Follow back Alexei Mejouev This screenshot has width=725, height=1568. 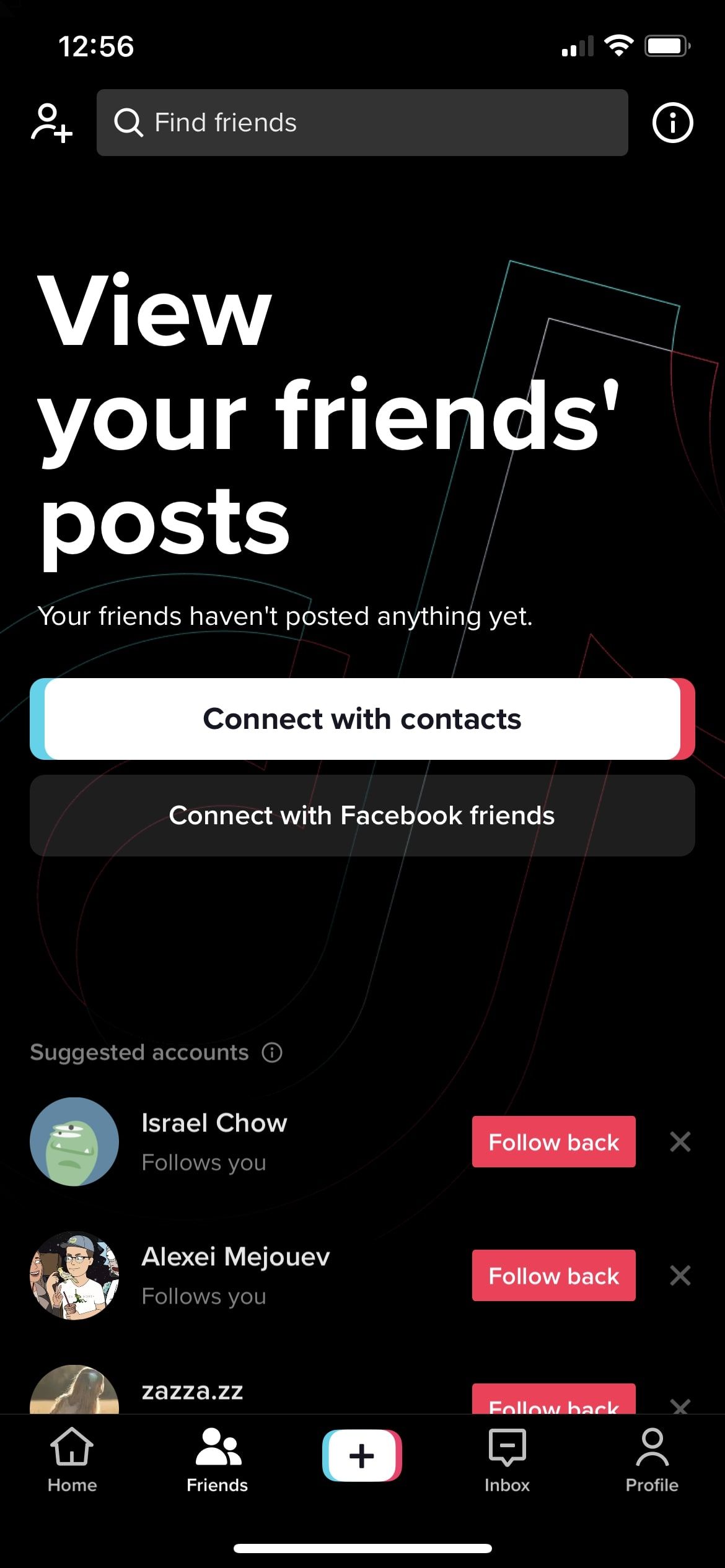(x=553, y=1276)
